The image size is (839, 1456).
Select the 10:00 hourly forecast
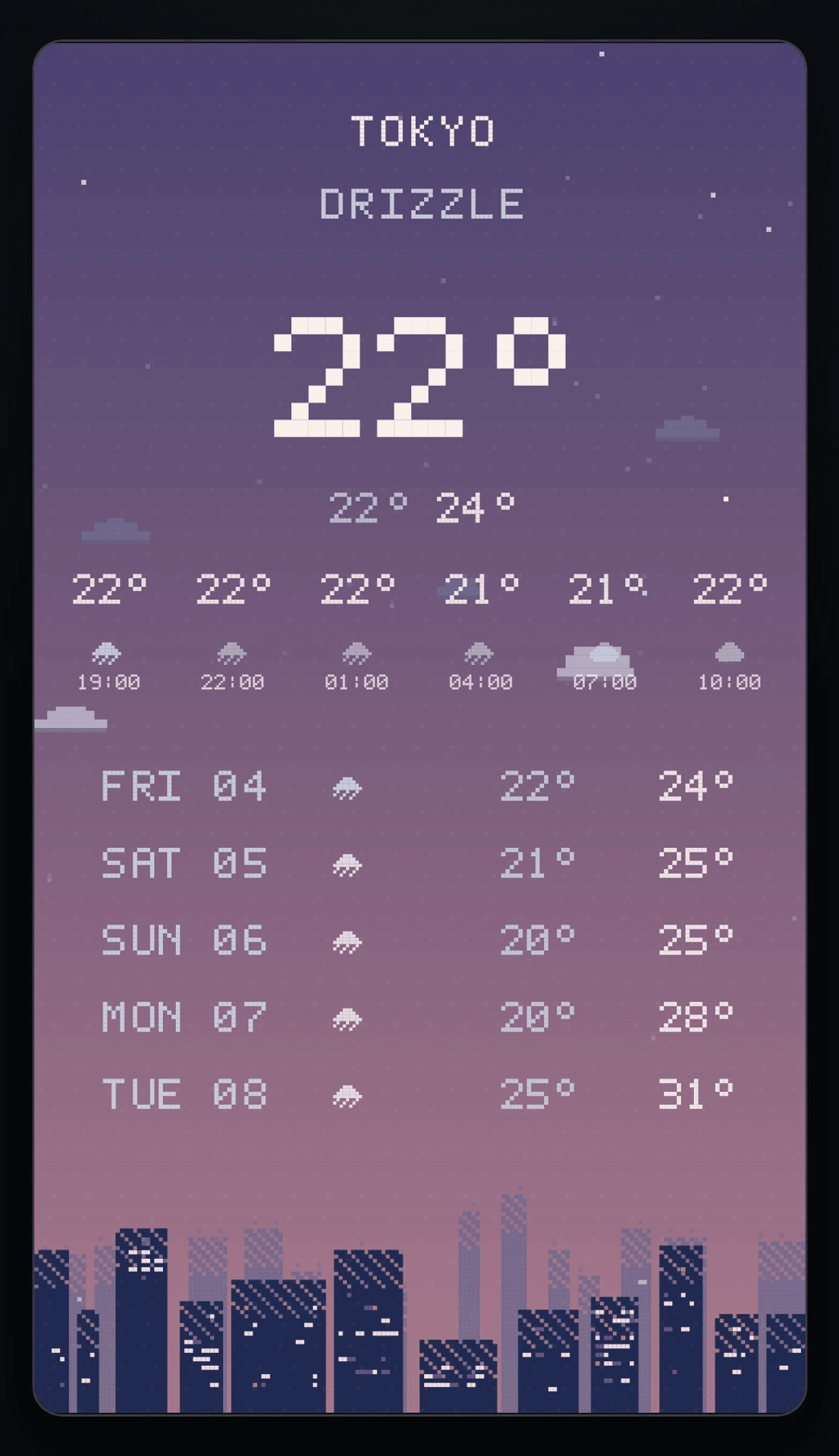pyautogui.click(x=730, y=632)
